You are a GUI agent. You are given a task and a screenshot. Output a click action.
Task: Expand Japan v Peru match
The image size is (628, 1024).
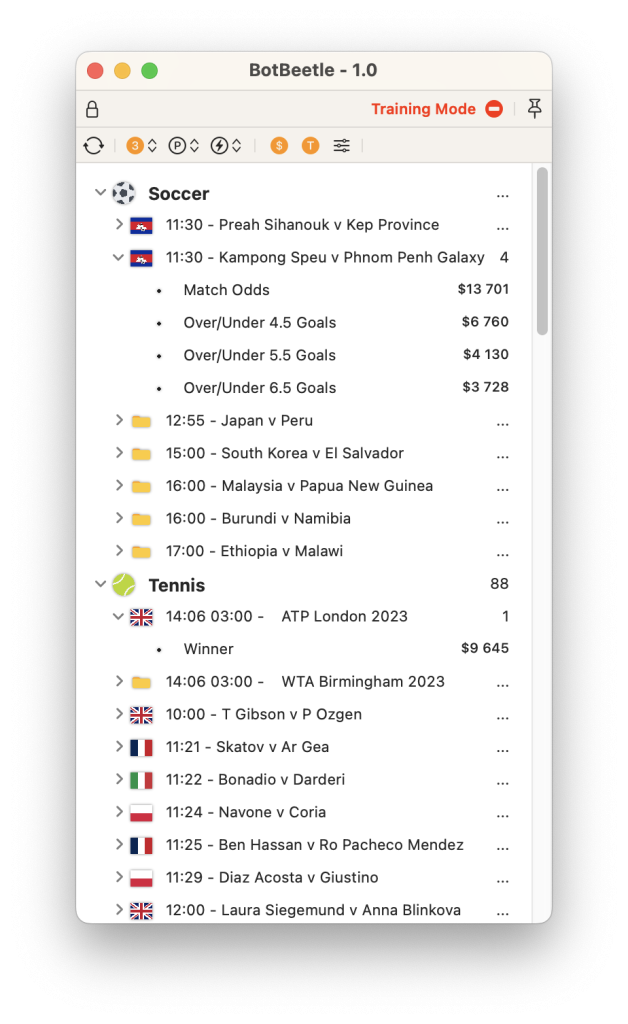(x=119, y=420)
